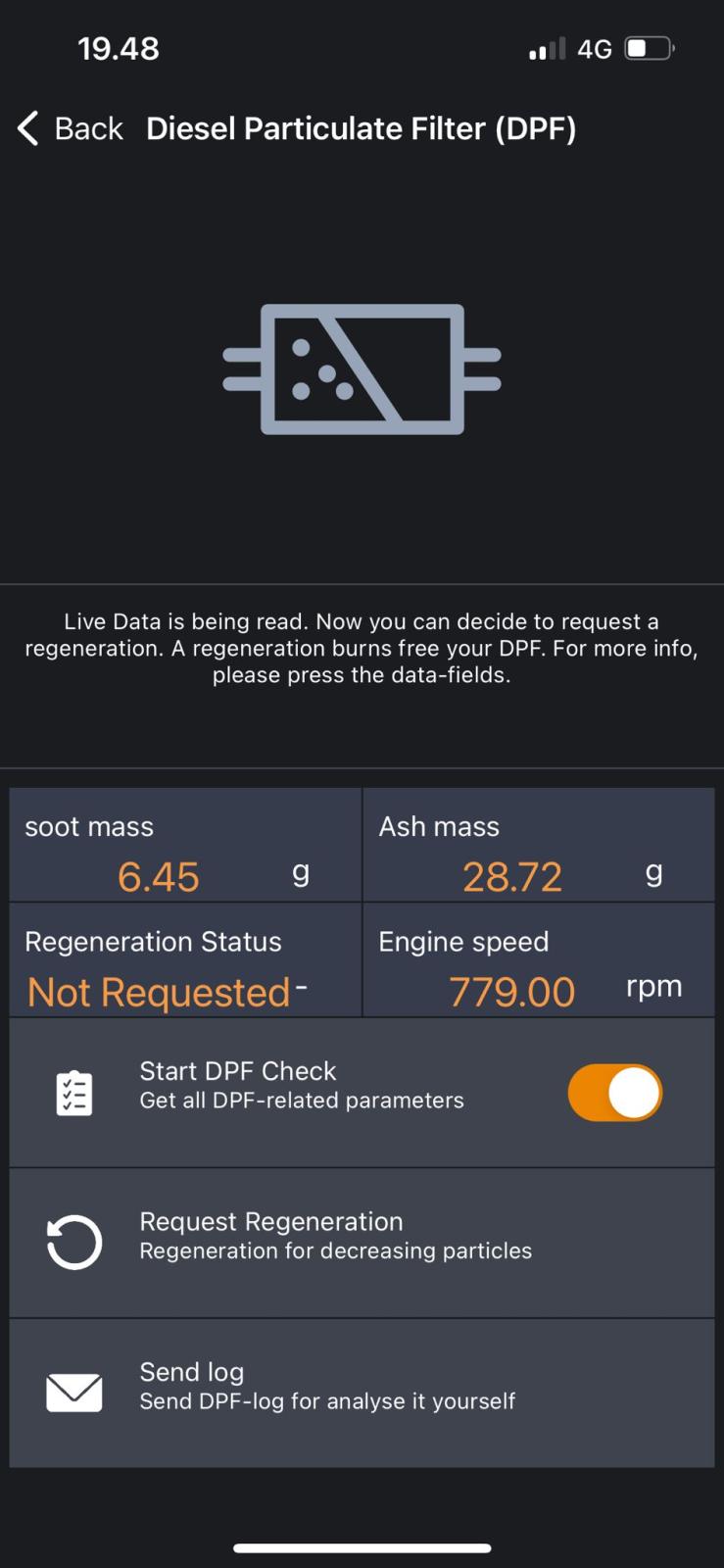Go back from the DPF screen

tap(69, 128)
